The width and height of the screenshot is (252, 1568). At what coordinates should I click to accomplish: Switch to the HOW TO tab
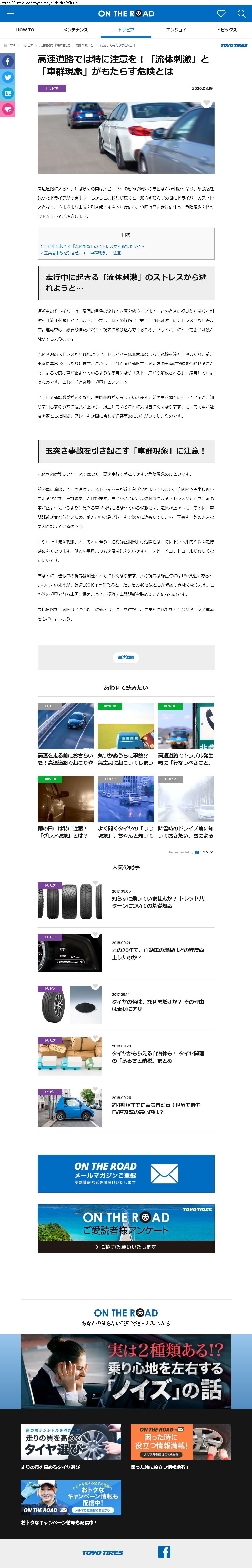point(25,30)
